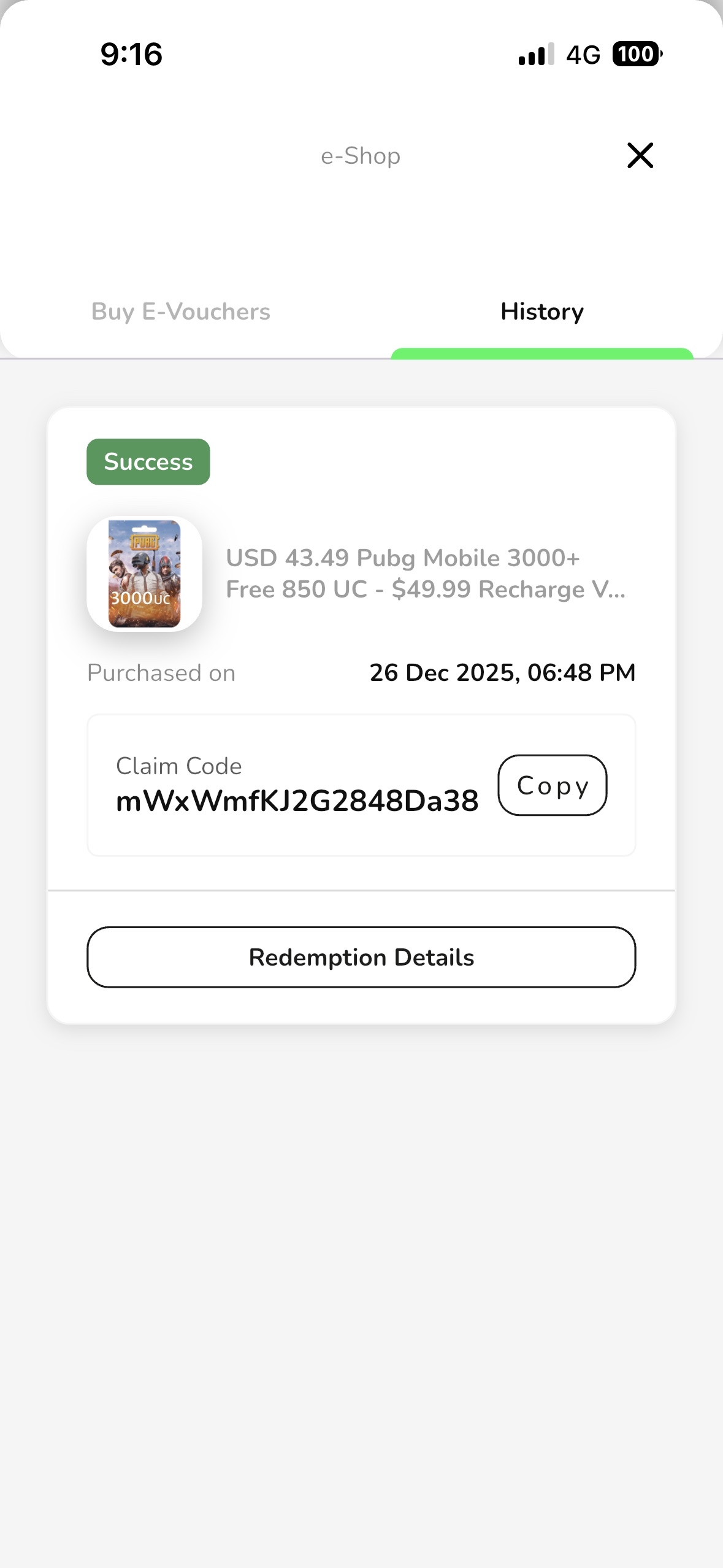Select the claim code mWxWmfKJ2G2848Da38

point(297,800)
